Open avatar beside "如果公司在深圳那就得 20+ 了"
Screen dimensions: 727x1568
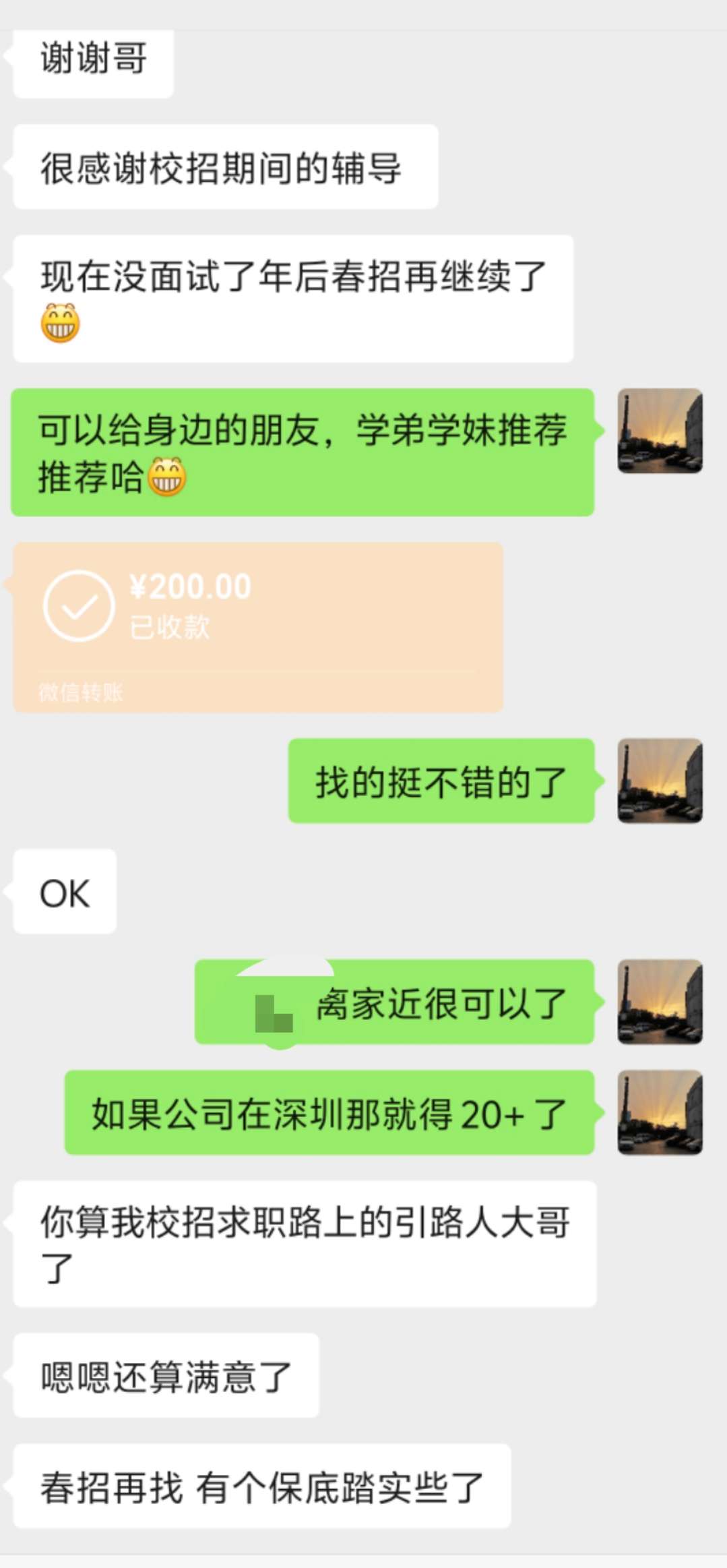click(660, 1112)
